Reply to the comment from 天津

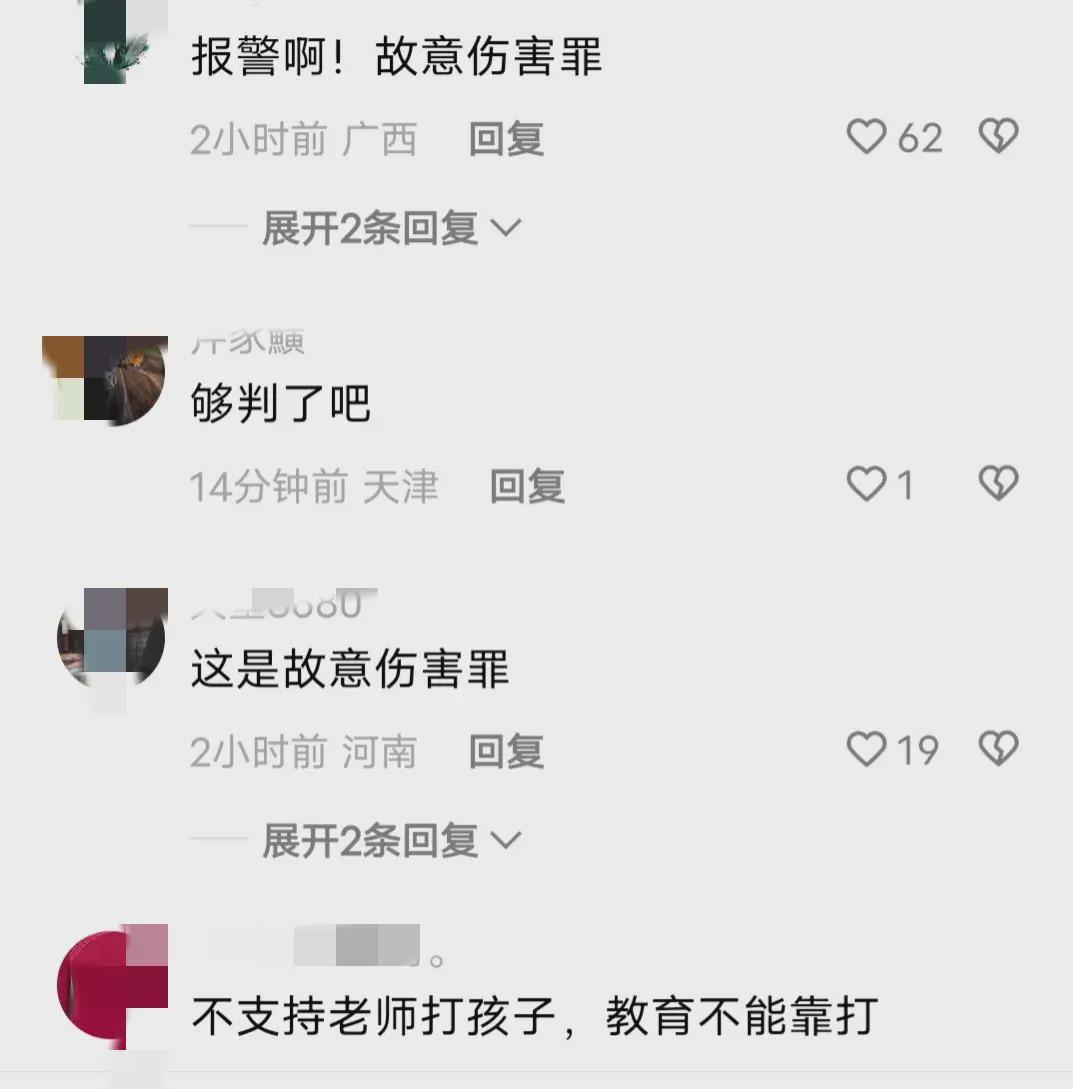click(527, 487)
